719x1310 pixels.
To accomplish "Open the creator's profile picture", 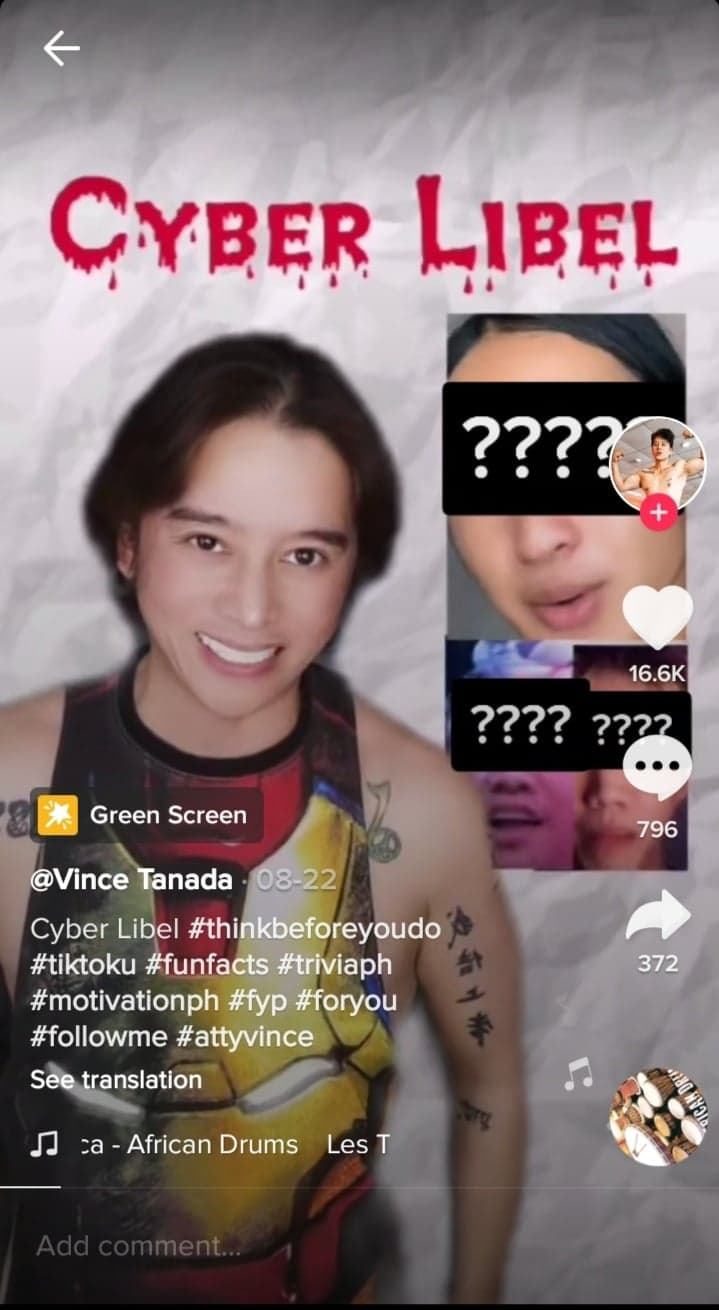I will (x=657, y=463).
